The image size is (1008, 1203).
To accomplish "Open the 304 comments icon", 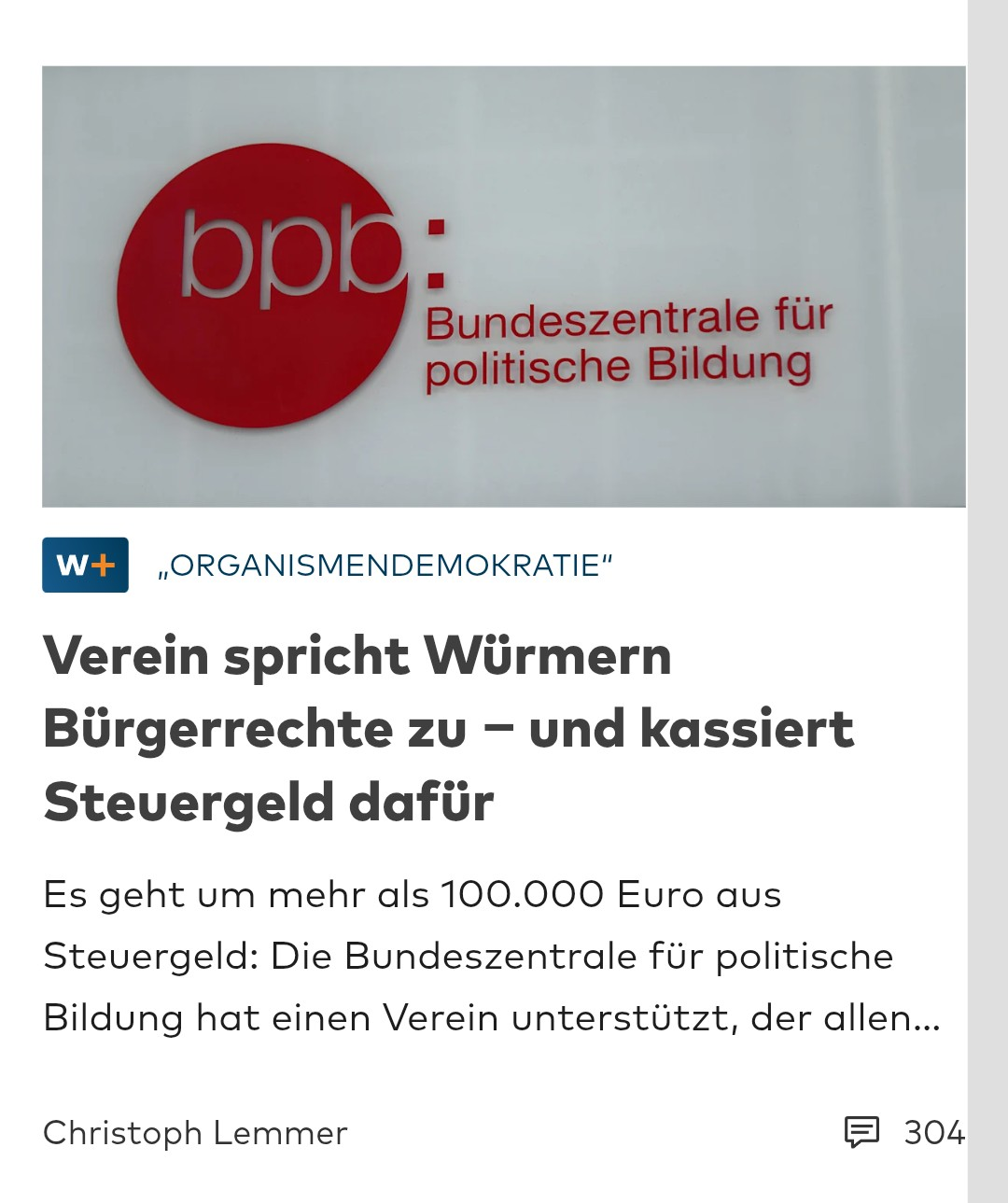I will point(861,1131).
